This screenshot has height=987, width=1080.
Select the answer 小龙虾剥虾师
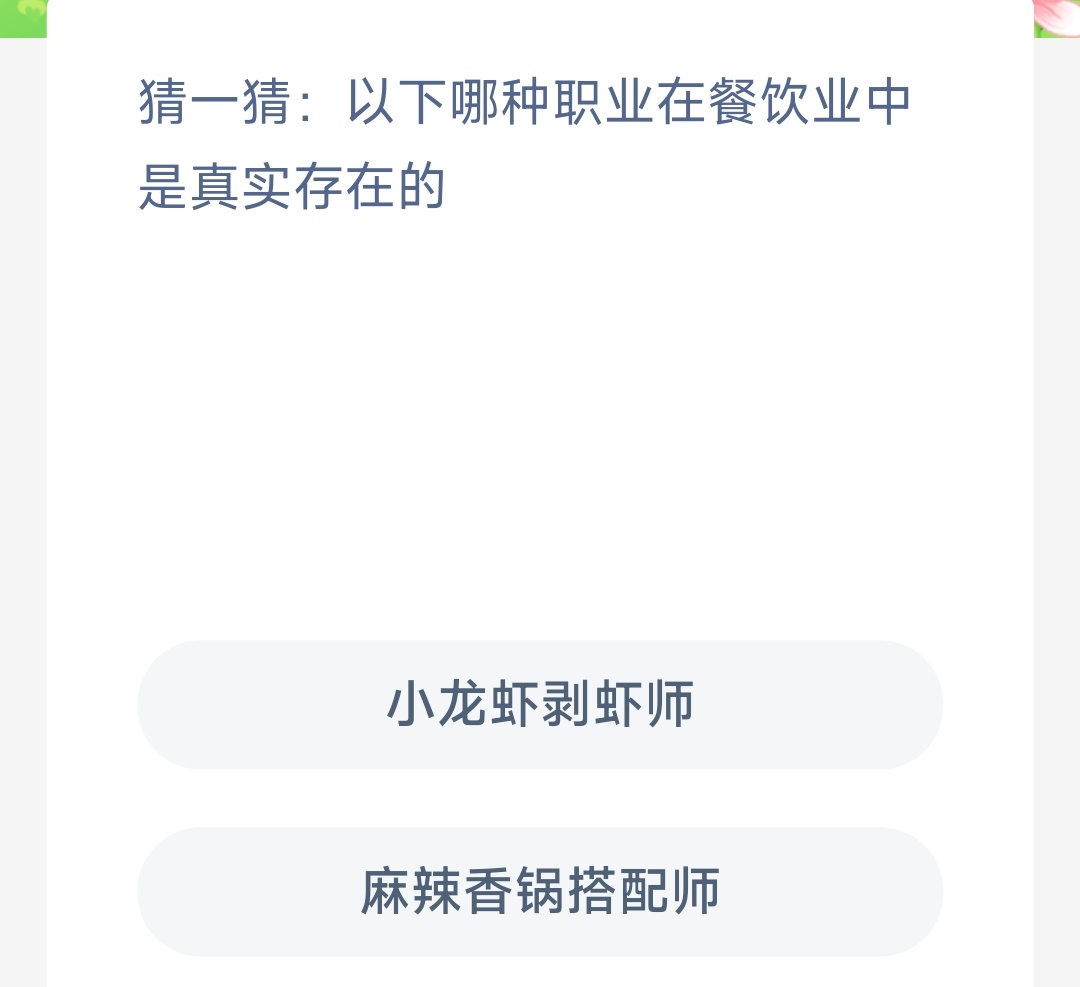tap(540, 705)
